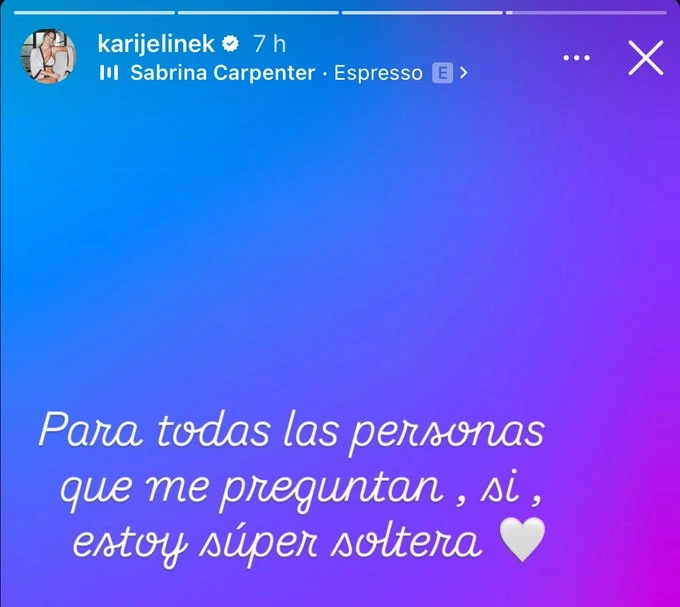
Task: Close the story viewer
Action: pyautogui.click(x=645, y=58)
